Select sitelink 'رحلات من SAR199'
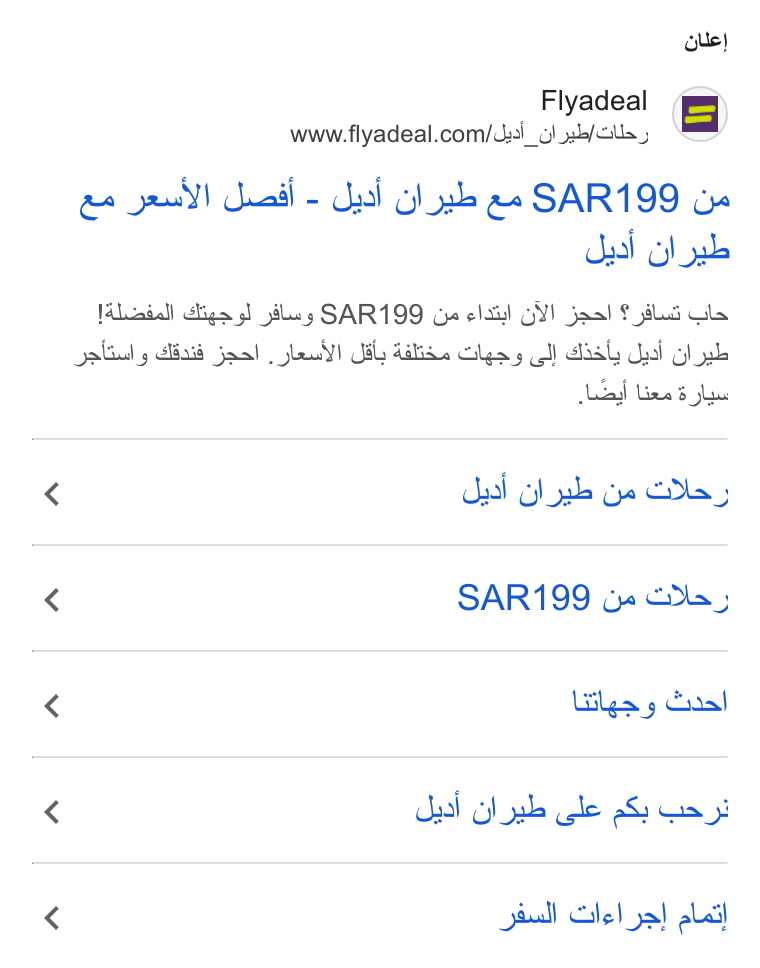Screen dimensions: 760x968 [380, 598]
